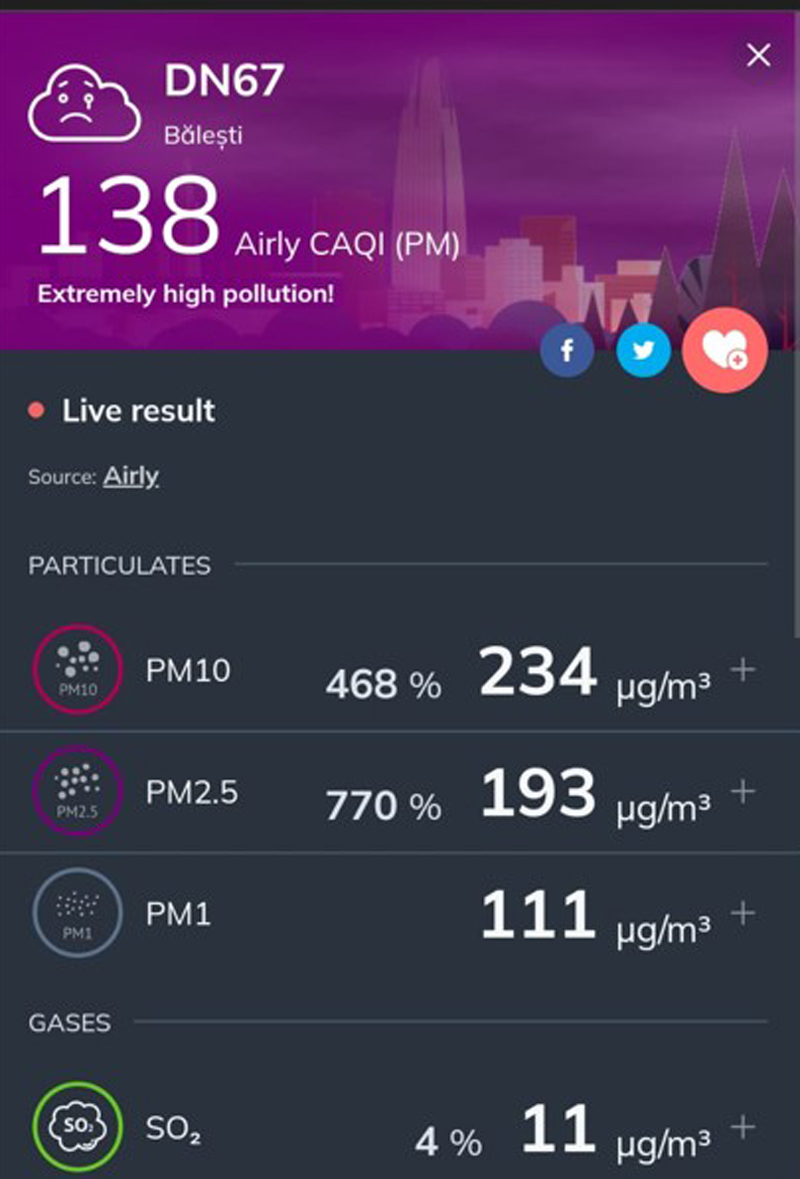Add DN67 station to favorites

pyautogui.click(x=725, y=351)
